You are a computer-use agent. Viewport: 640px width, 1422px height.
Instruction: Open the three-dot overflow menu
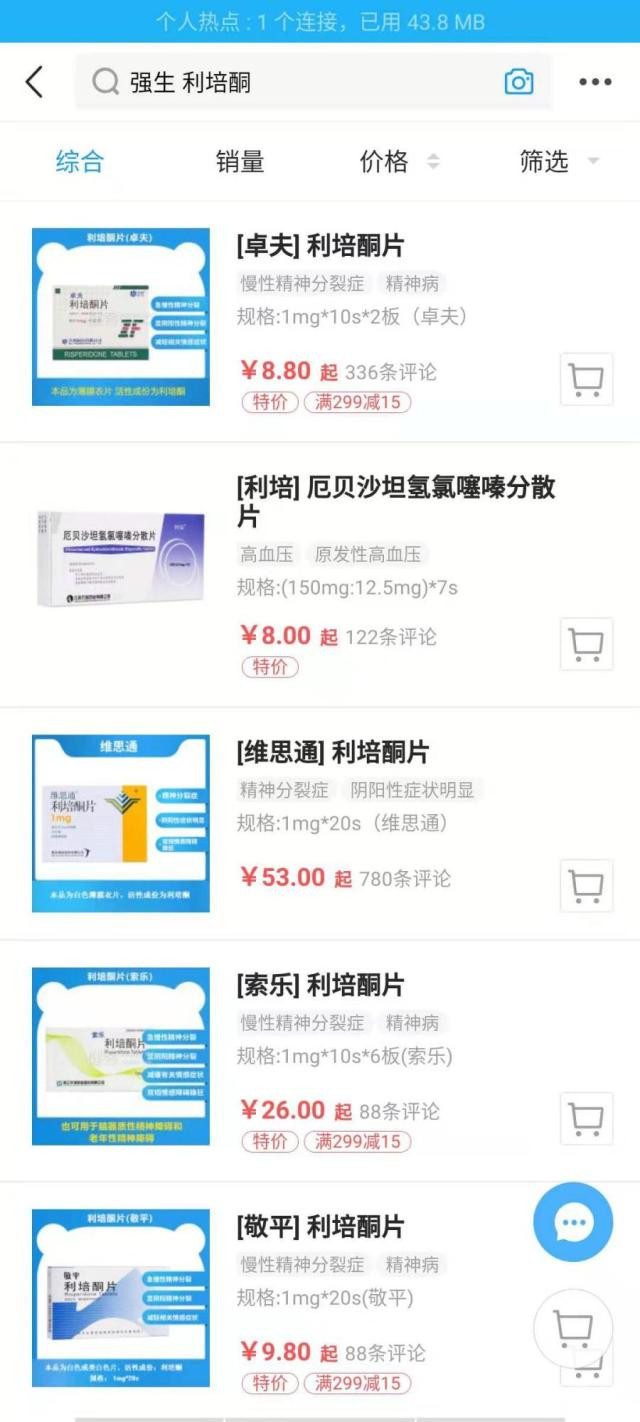595,82
